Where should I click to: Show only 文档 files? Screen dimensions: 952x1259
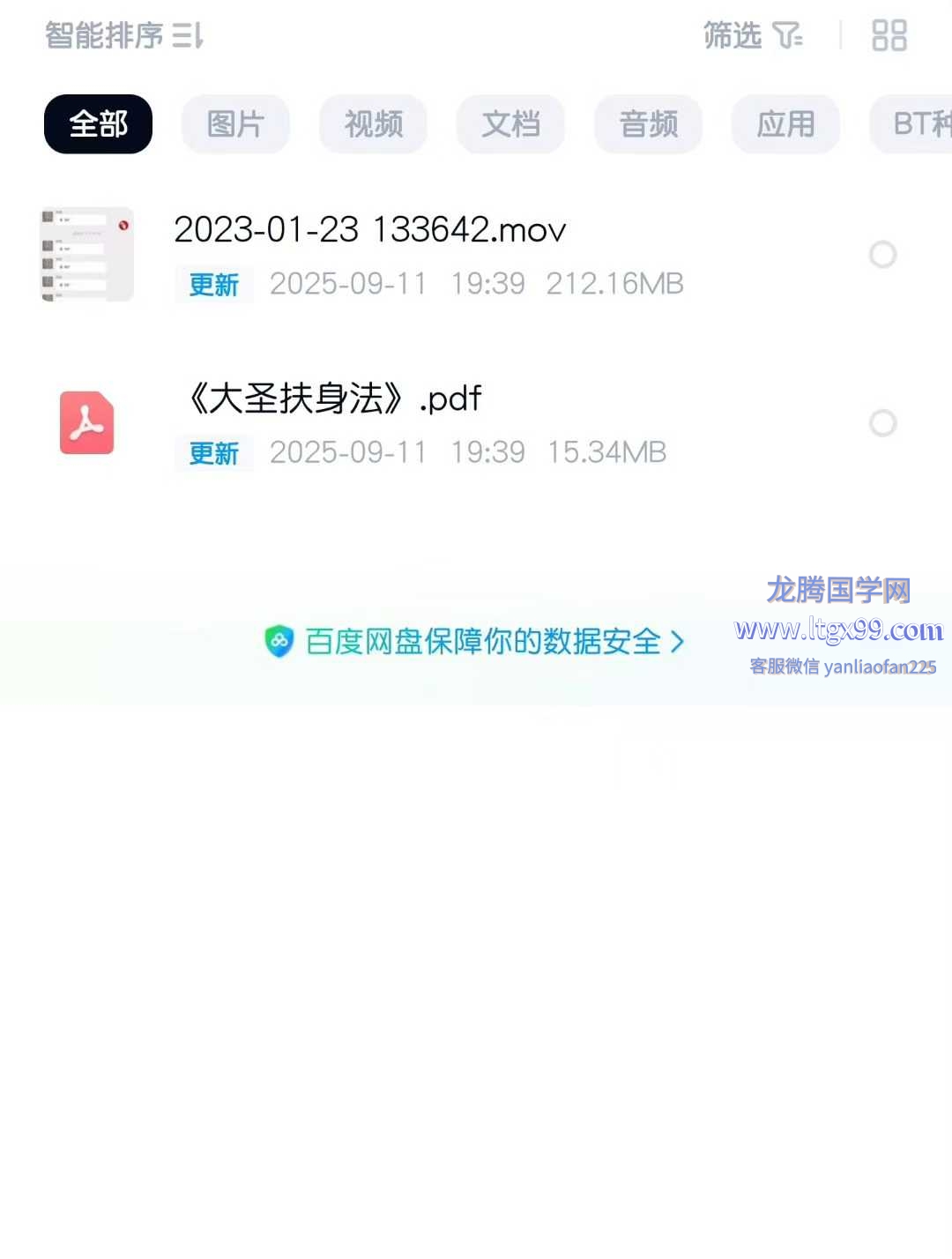(510, 124)
